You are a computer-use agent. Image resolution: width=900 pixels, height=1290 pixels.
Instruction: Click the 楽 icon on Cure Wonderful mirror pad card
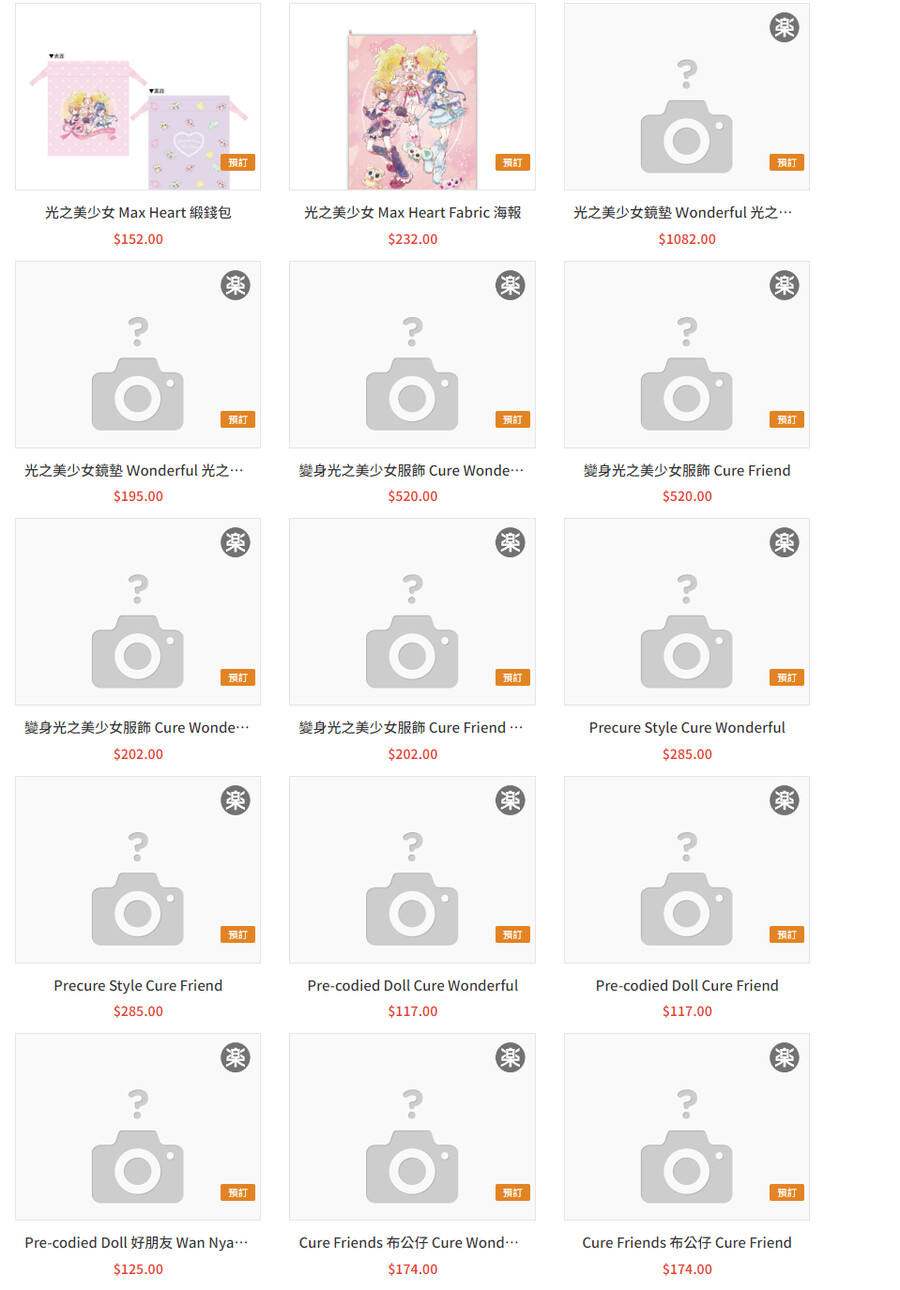(784, 28)
